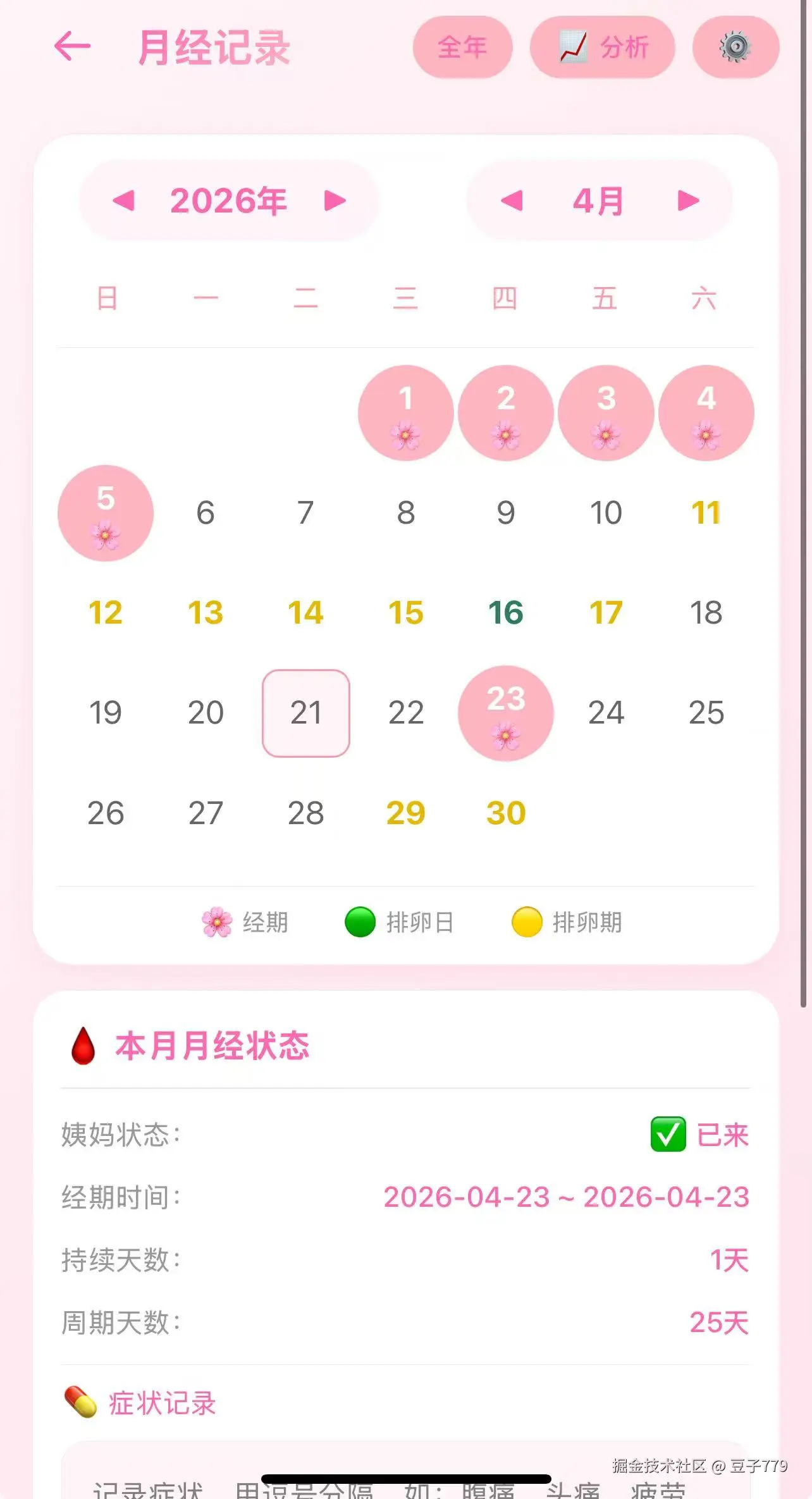Tap date 27 on the calendar
The height and width of the screenshot is (1499, 812).
(x=206, y=813)
